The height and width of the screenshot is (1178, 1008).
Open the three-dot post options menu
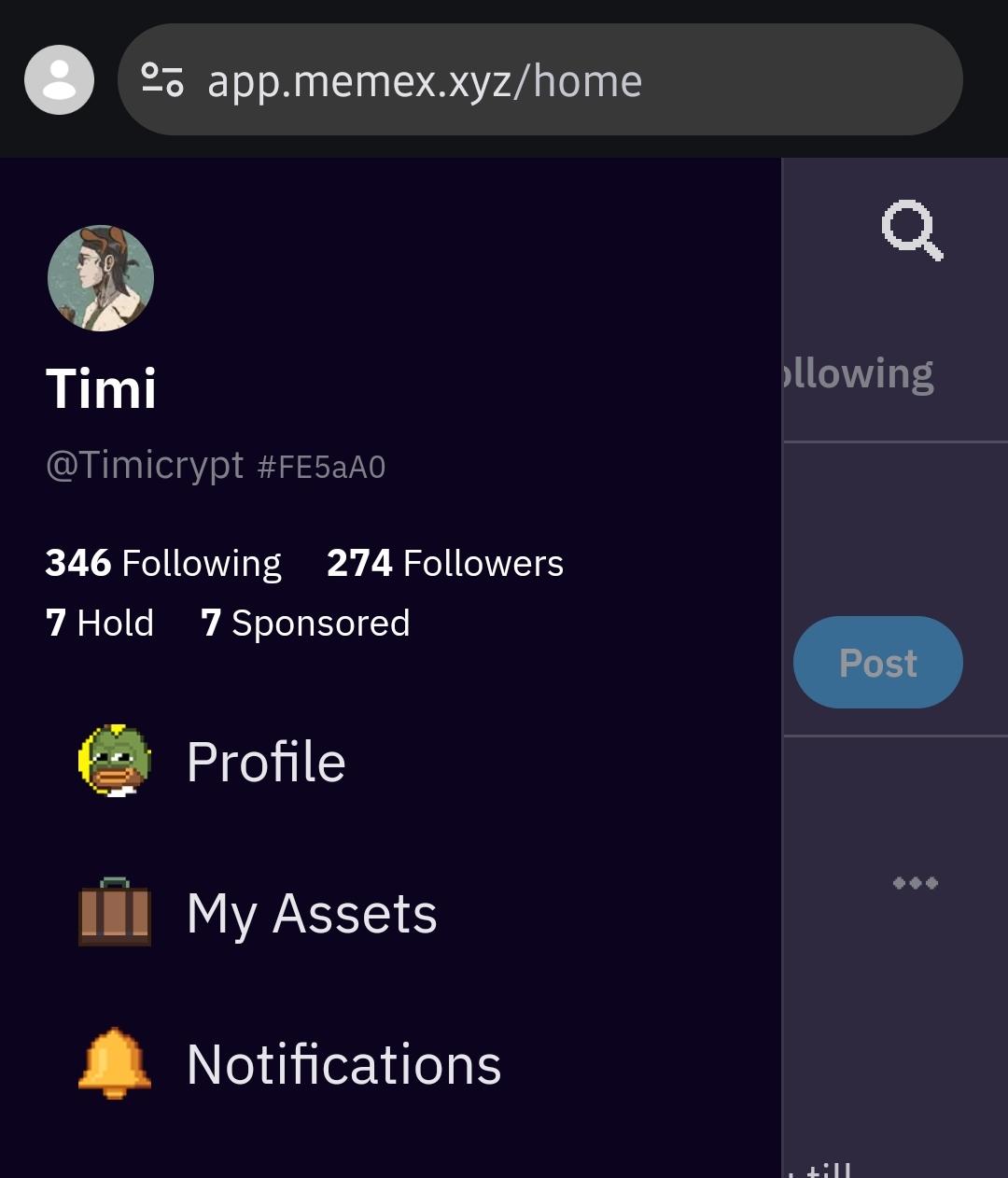(x=915, y=883)
